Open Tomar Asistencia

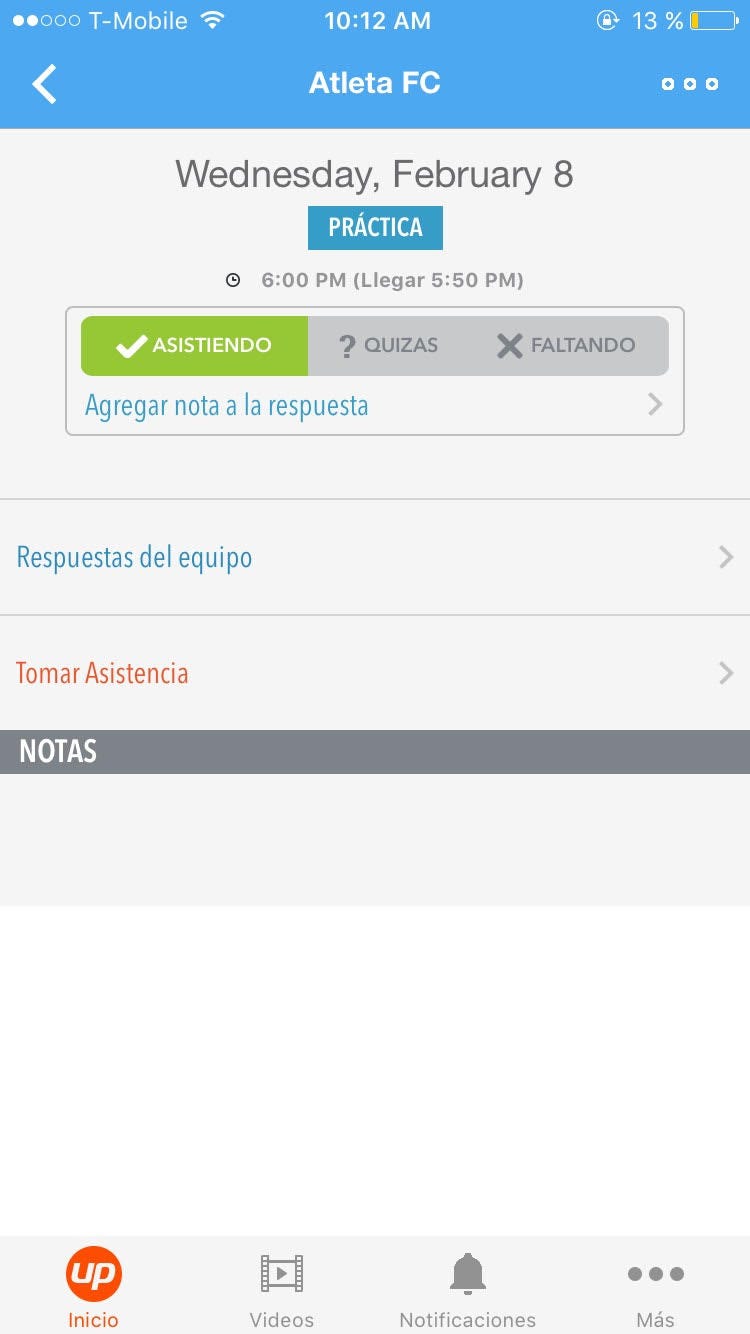point(375,673)
